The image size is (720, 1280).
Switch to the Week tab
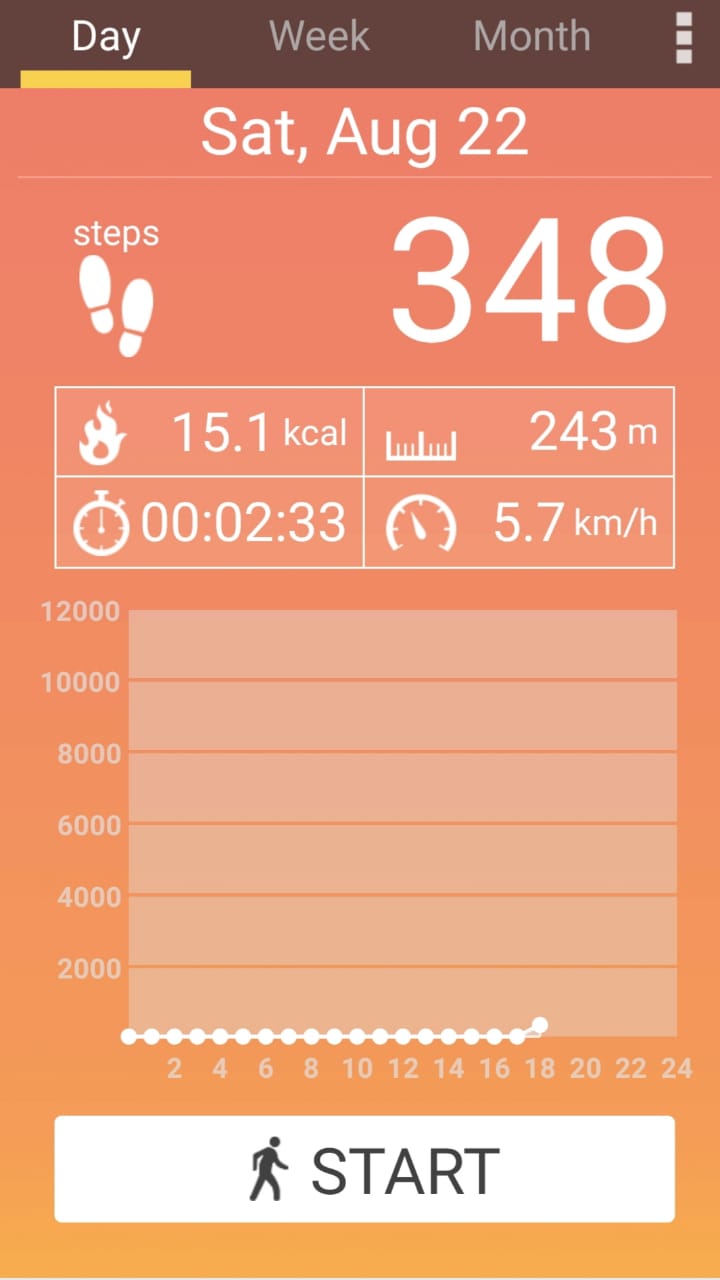pos(319,37)
